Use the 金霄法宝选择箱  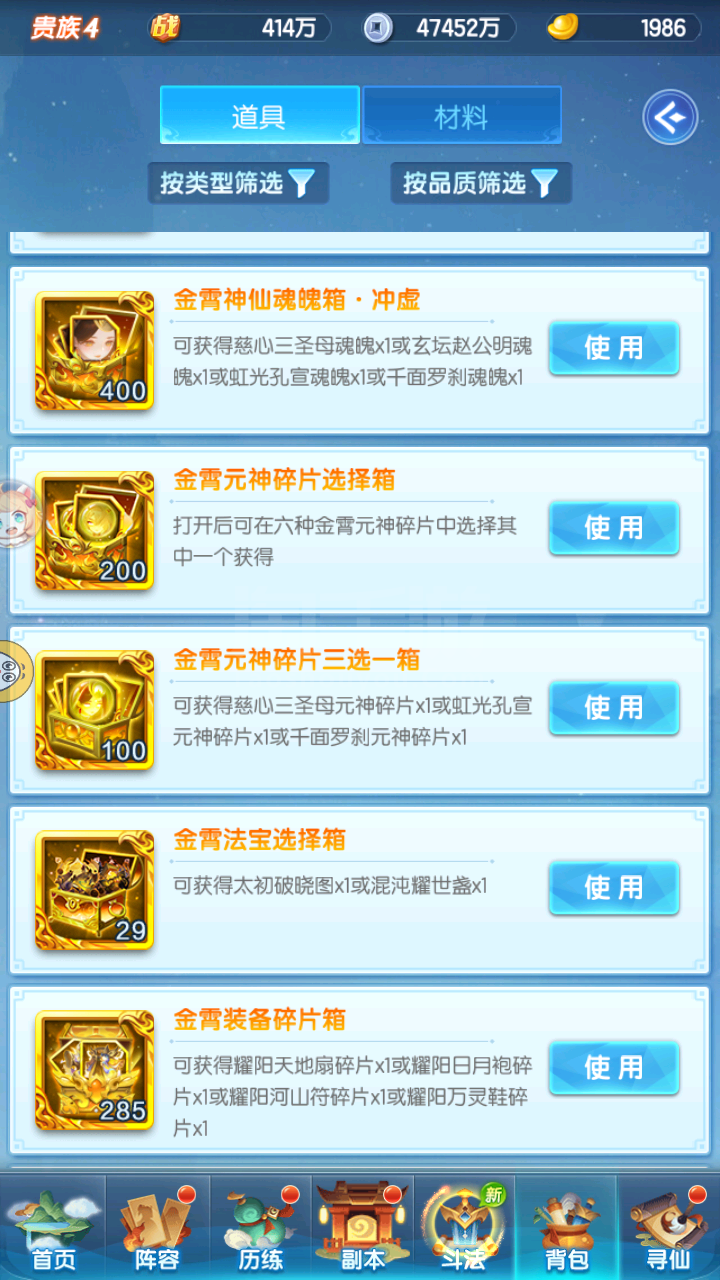click(614, 888)
